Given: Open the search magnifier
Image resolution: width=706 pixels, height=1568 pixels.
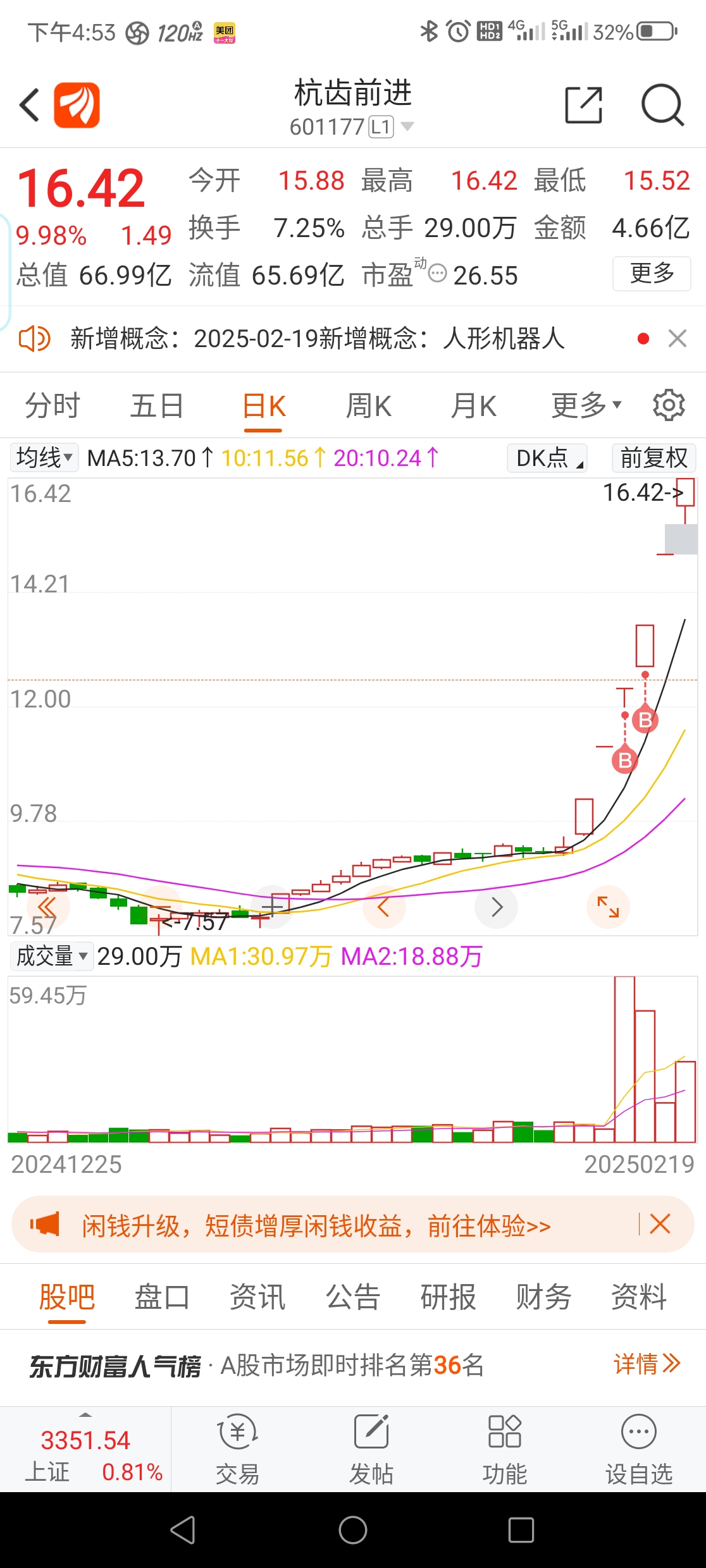Looking at the screenshot, I should click(x=662, y=105).
